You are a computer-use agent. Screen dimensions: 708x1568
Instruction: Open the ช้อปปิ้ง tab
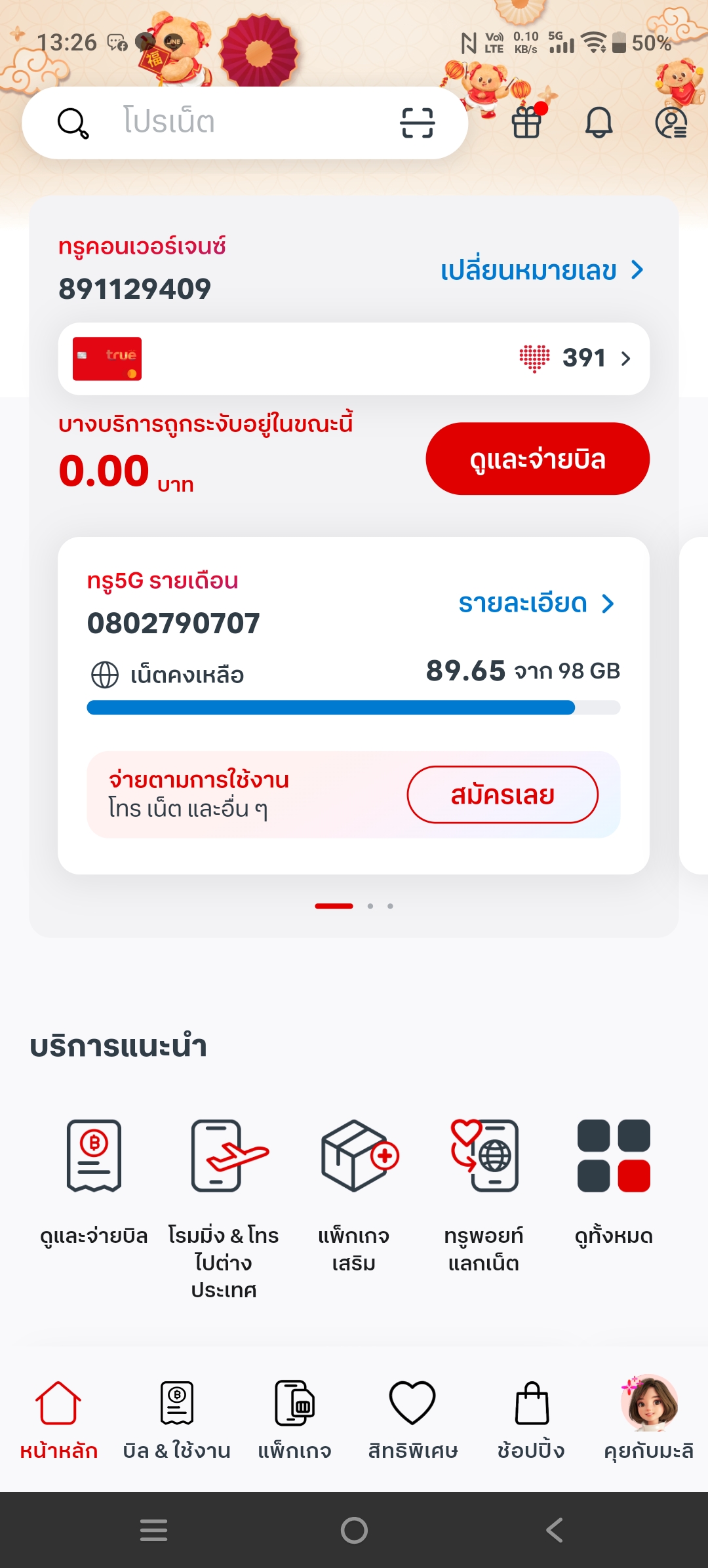tap(531, 1420)
